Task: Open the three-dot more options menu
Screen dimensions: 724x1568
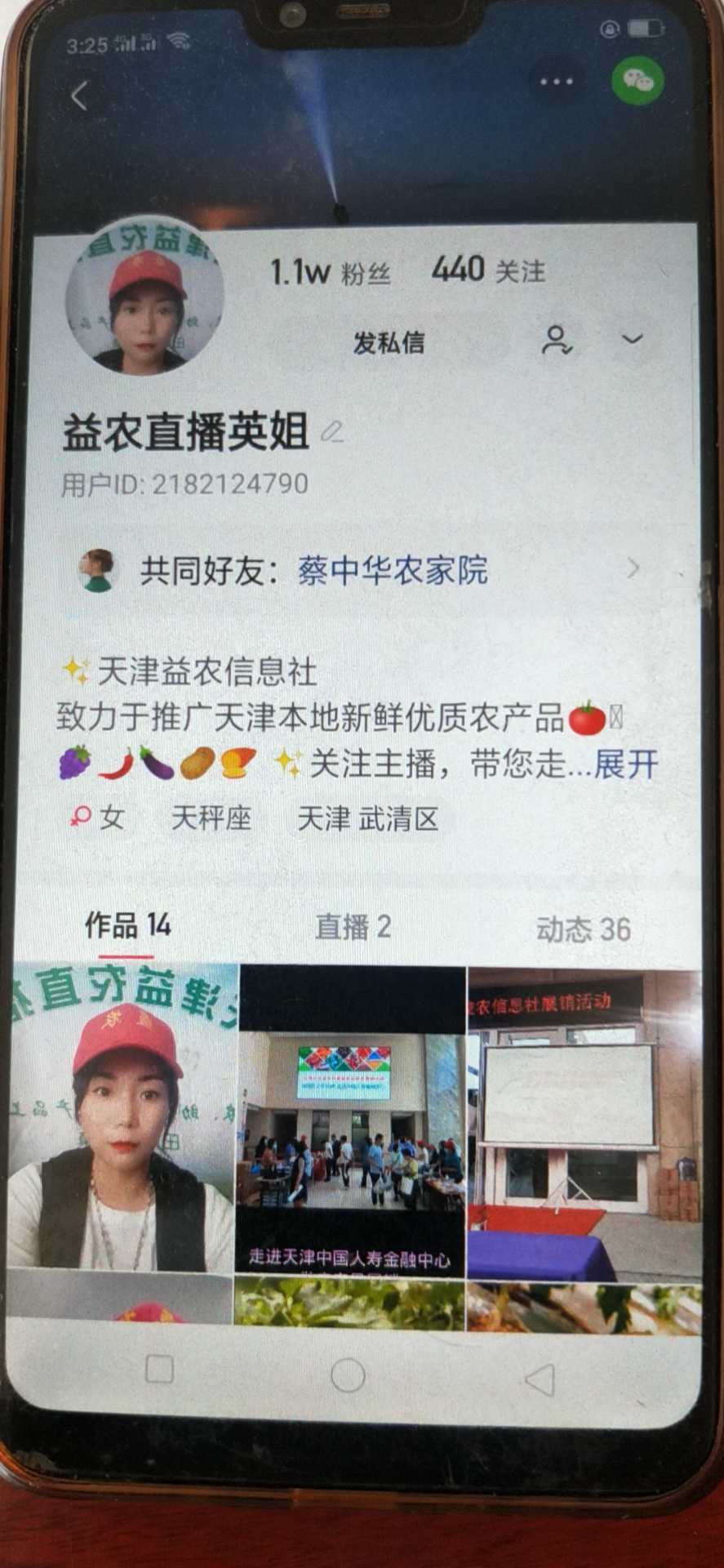Action: [x=557, y=82]
